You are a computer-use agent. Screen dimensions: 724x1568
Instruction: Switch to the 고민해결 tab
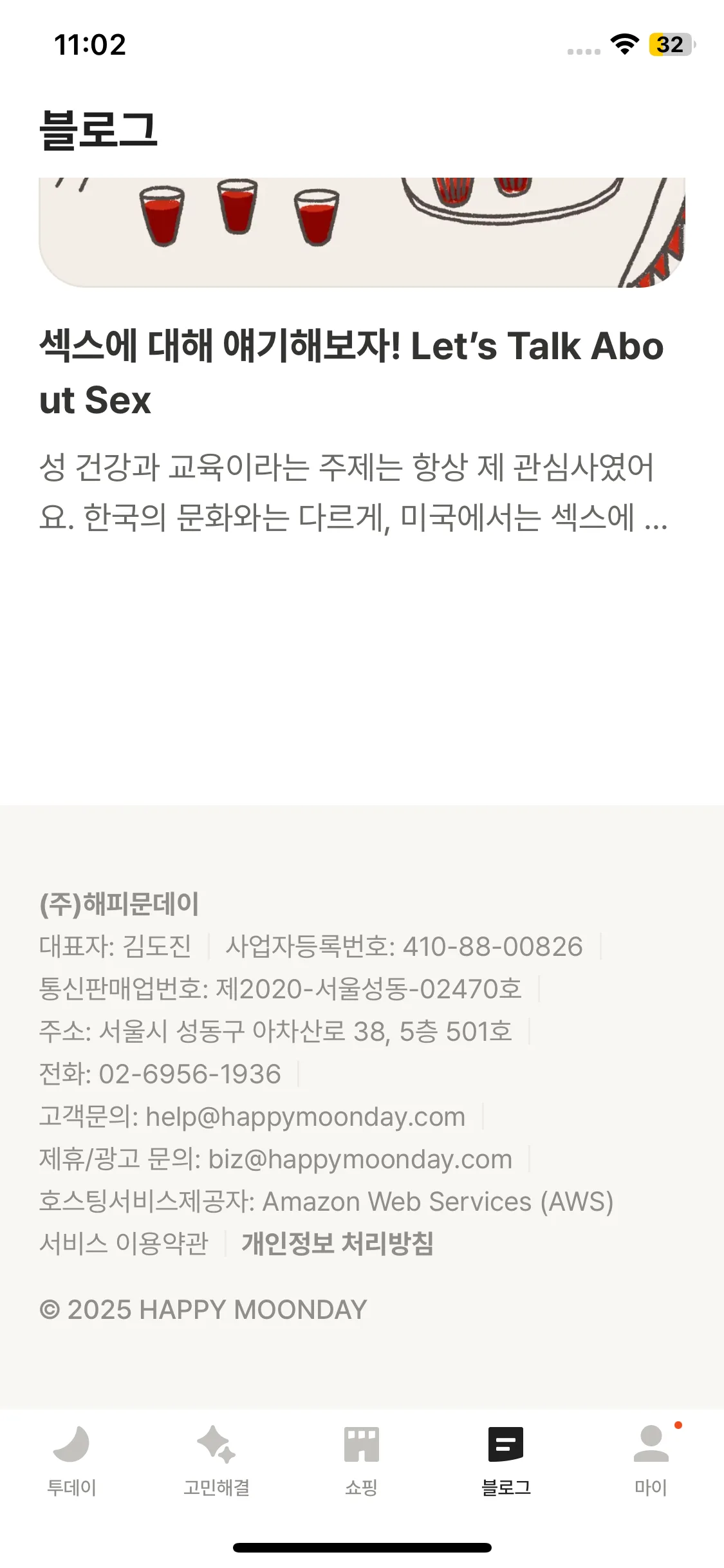[x=216, y=1460]
